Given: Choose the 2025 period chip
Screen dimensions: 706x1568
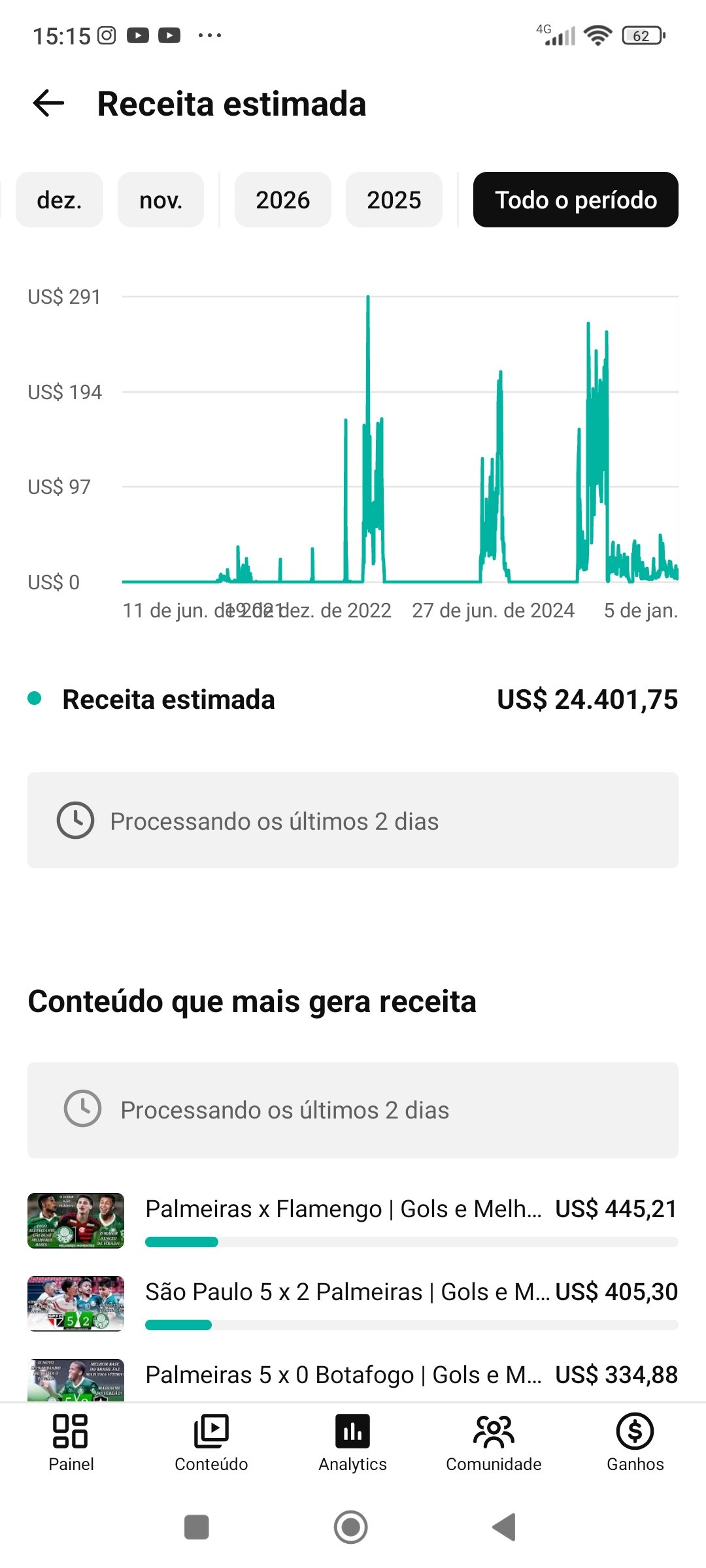Looking at the screenshot, I should [394, 200].
